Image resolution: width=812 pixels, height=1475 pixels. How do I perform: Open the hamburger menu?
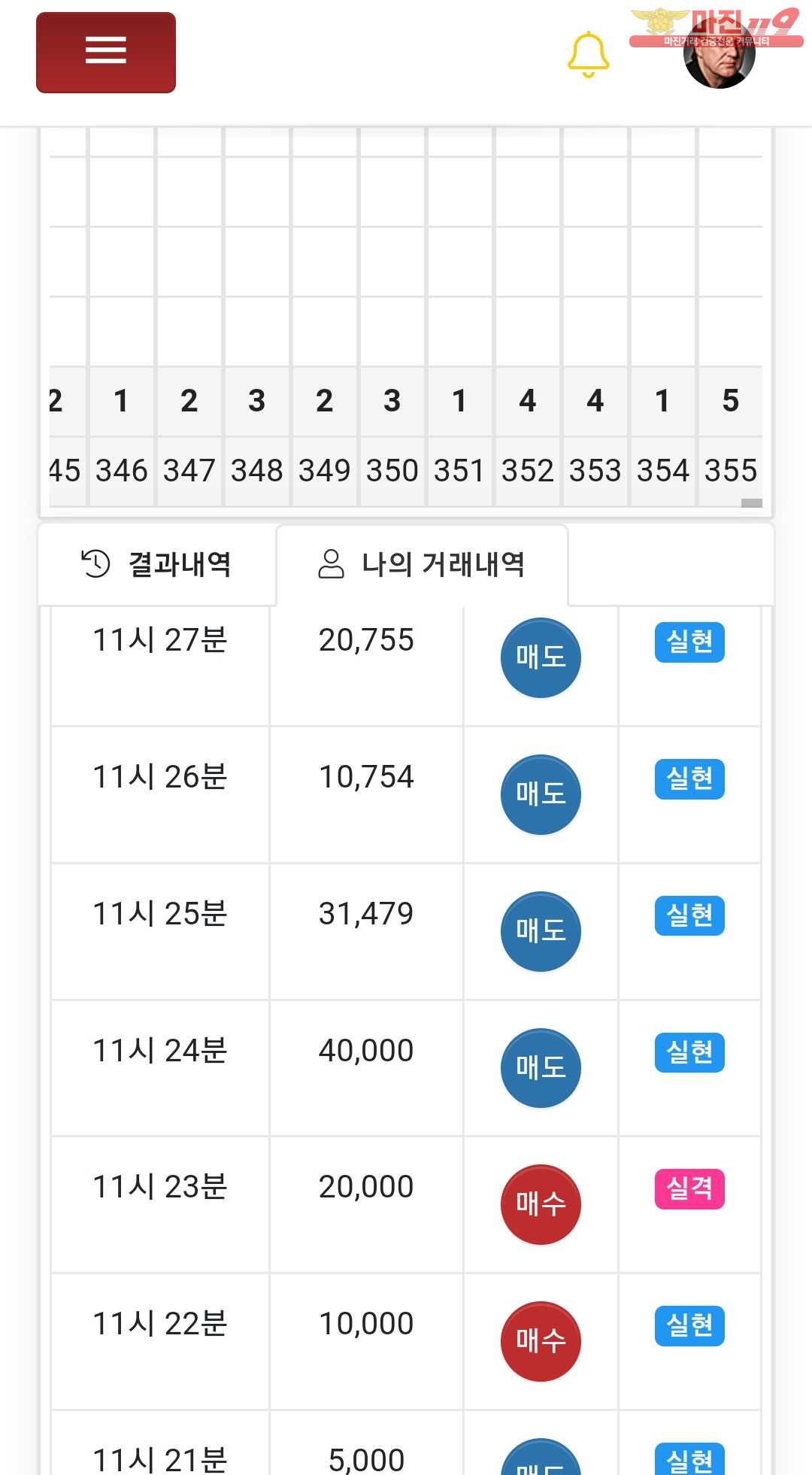tap(106, 53)
